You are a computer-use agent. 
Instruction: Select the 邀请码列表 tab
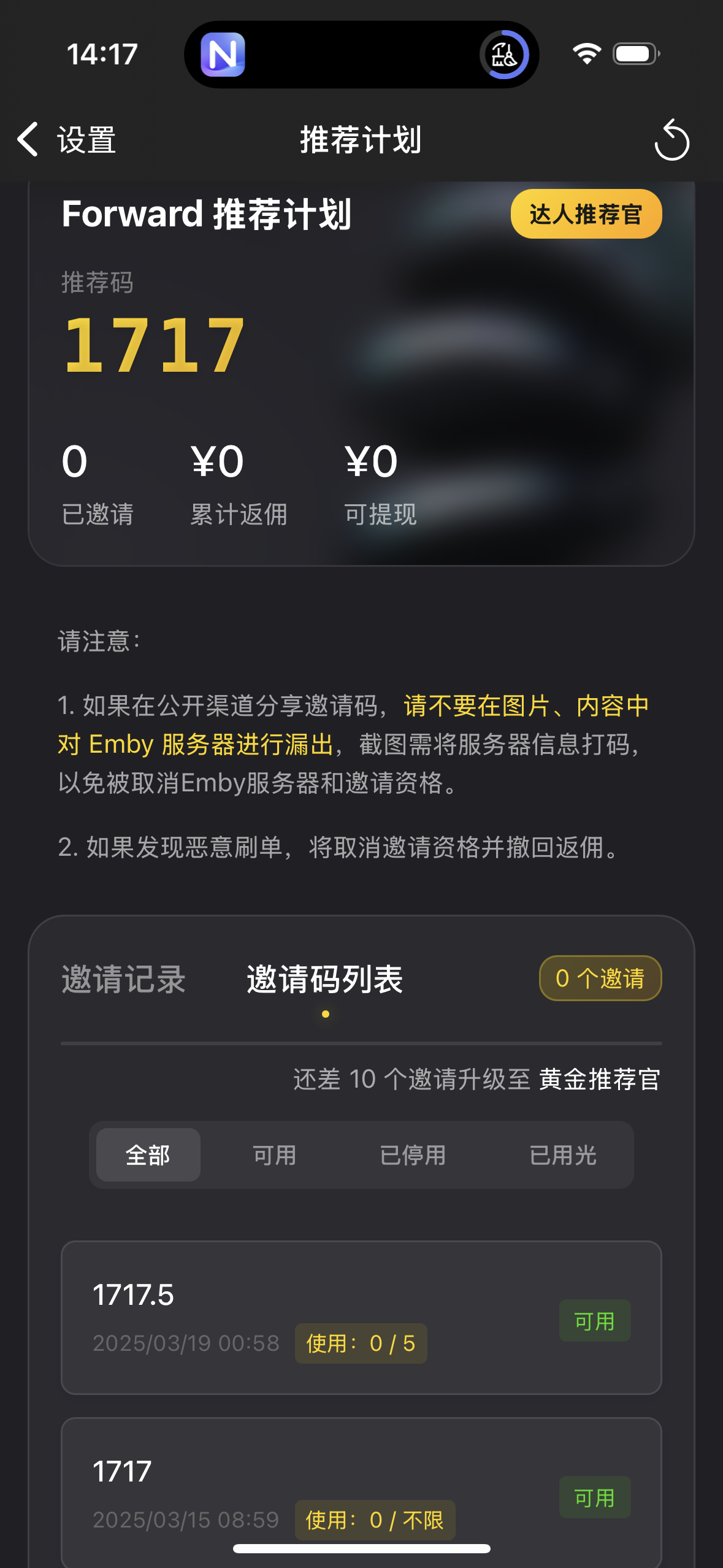tap(324, 979)
